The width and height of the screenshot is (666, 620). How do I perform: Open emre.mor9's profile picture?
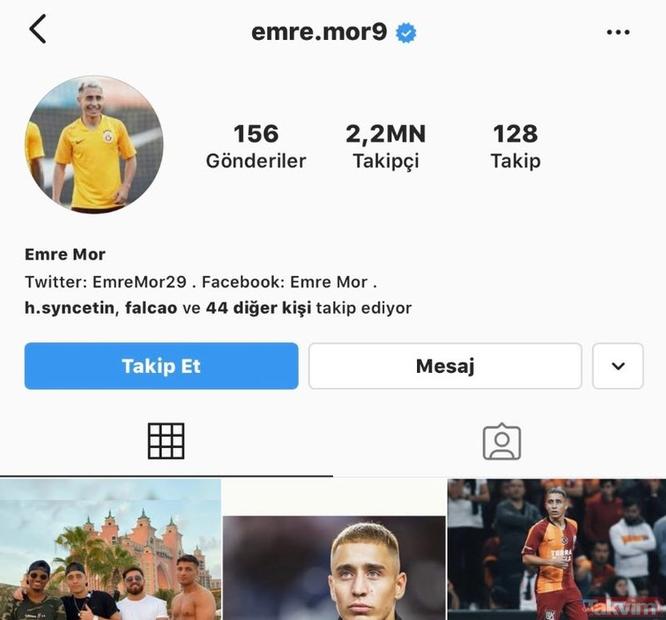[94, 144]
